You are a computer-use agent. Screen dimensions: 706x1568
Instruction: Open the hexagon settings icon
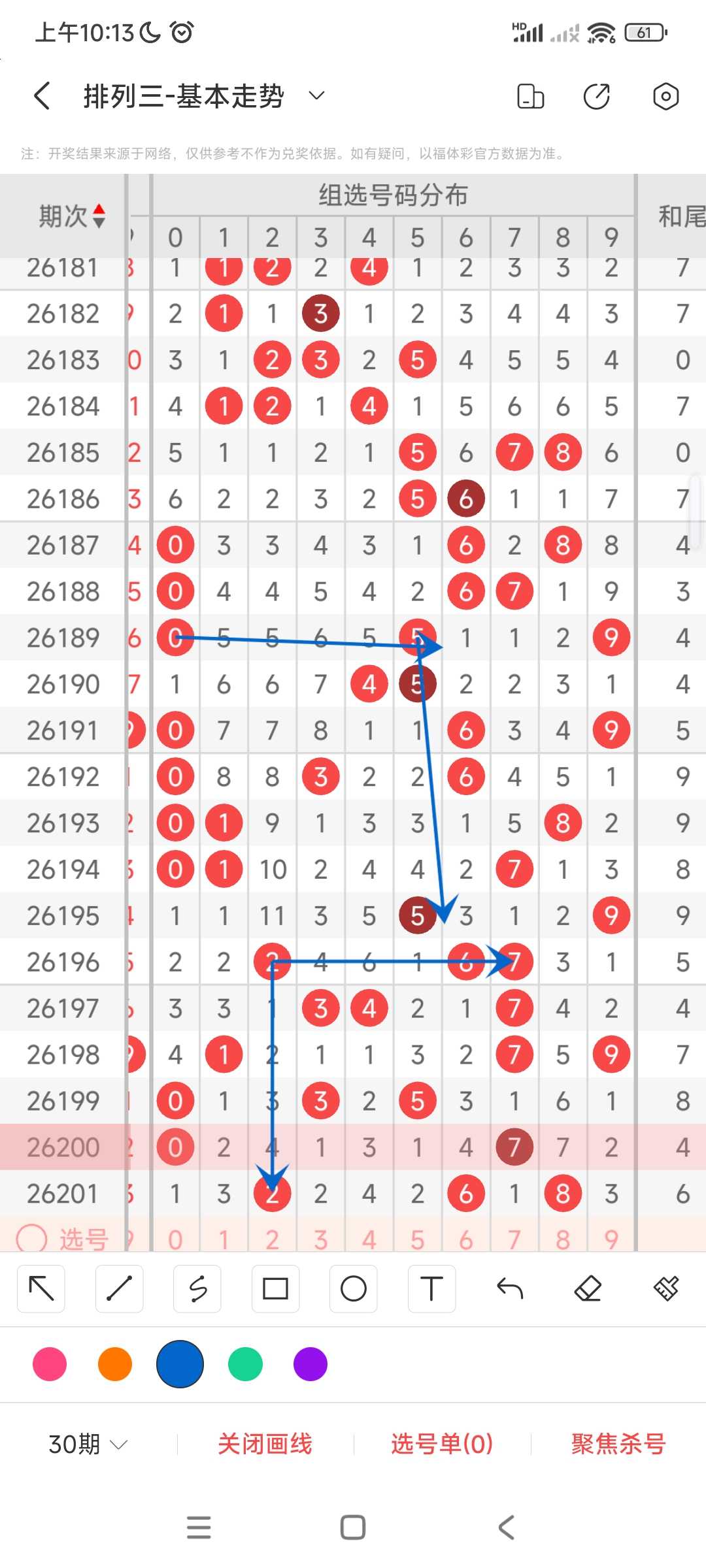(x=665, y=96)
